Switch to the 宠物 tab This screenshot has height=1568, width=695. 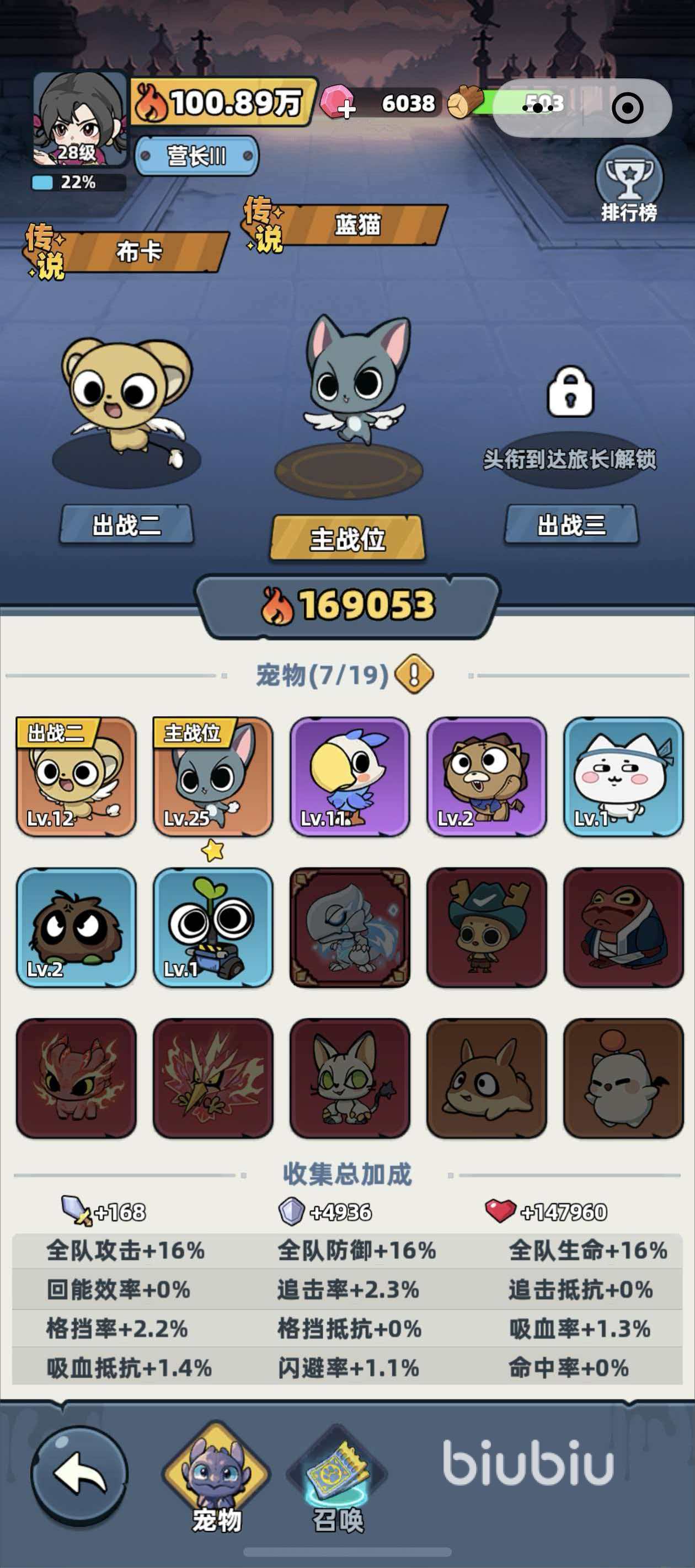(216, 1478)
